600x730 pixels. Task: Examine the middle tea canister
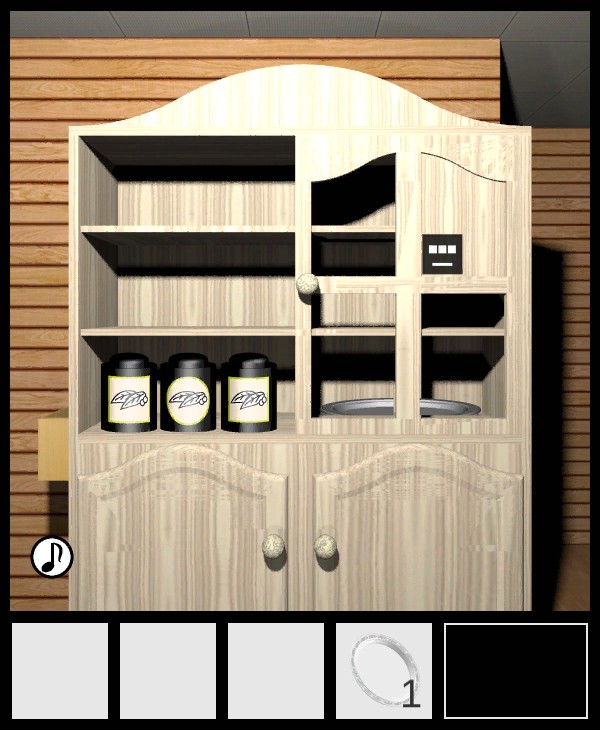click(188, 394)
